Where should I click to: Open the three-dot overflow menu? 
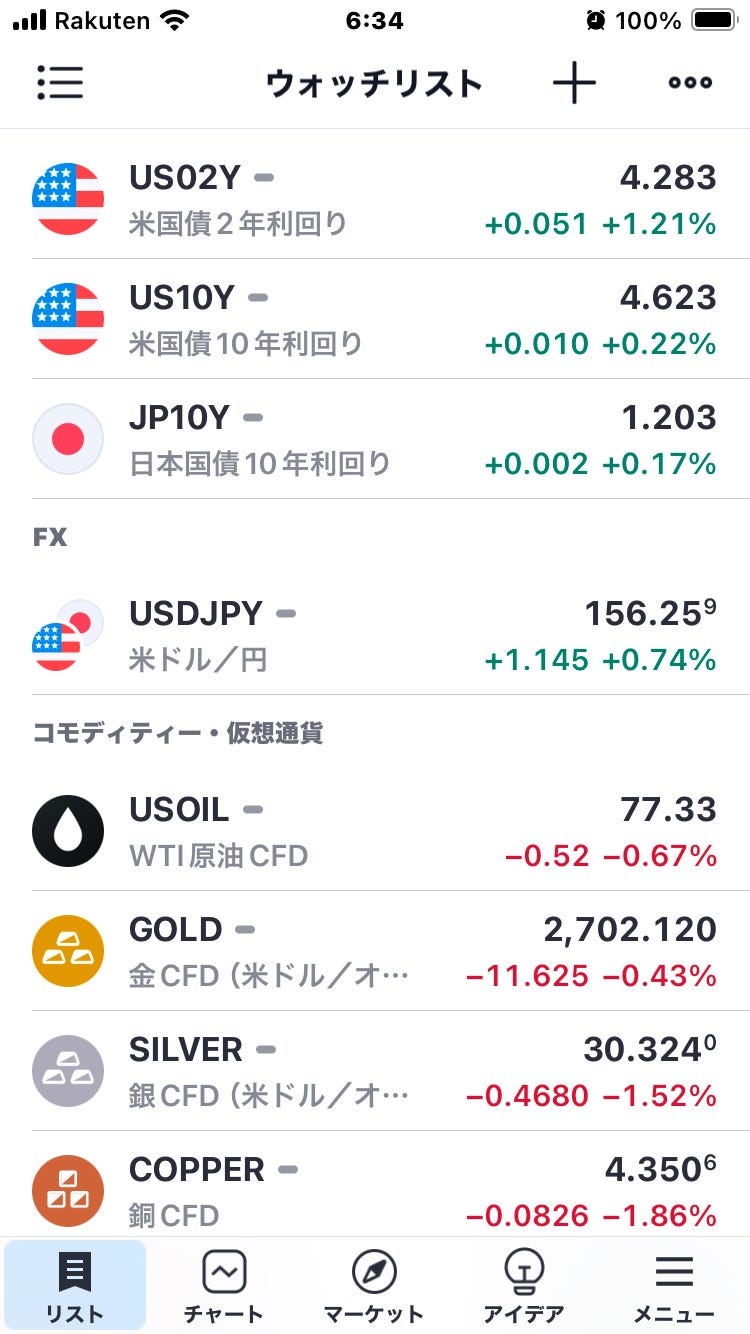point(690,83)
